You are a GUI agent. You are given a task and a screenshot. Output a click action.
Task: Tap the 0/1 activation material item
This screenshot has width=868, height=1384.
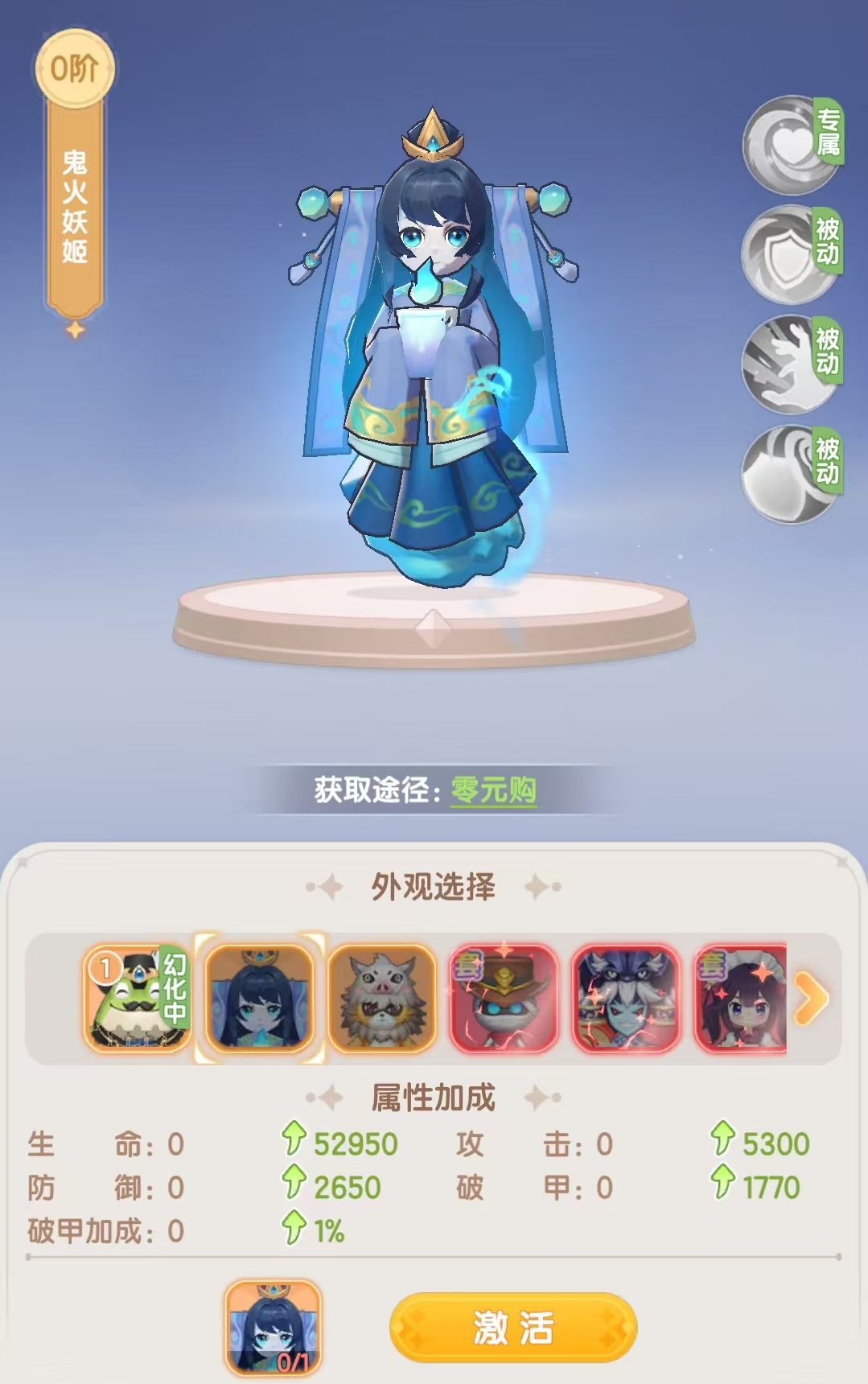(273, 1327)
